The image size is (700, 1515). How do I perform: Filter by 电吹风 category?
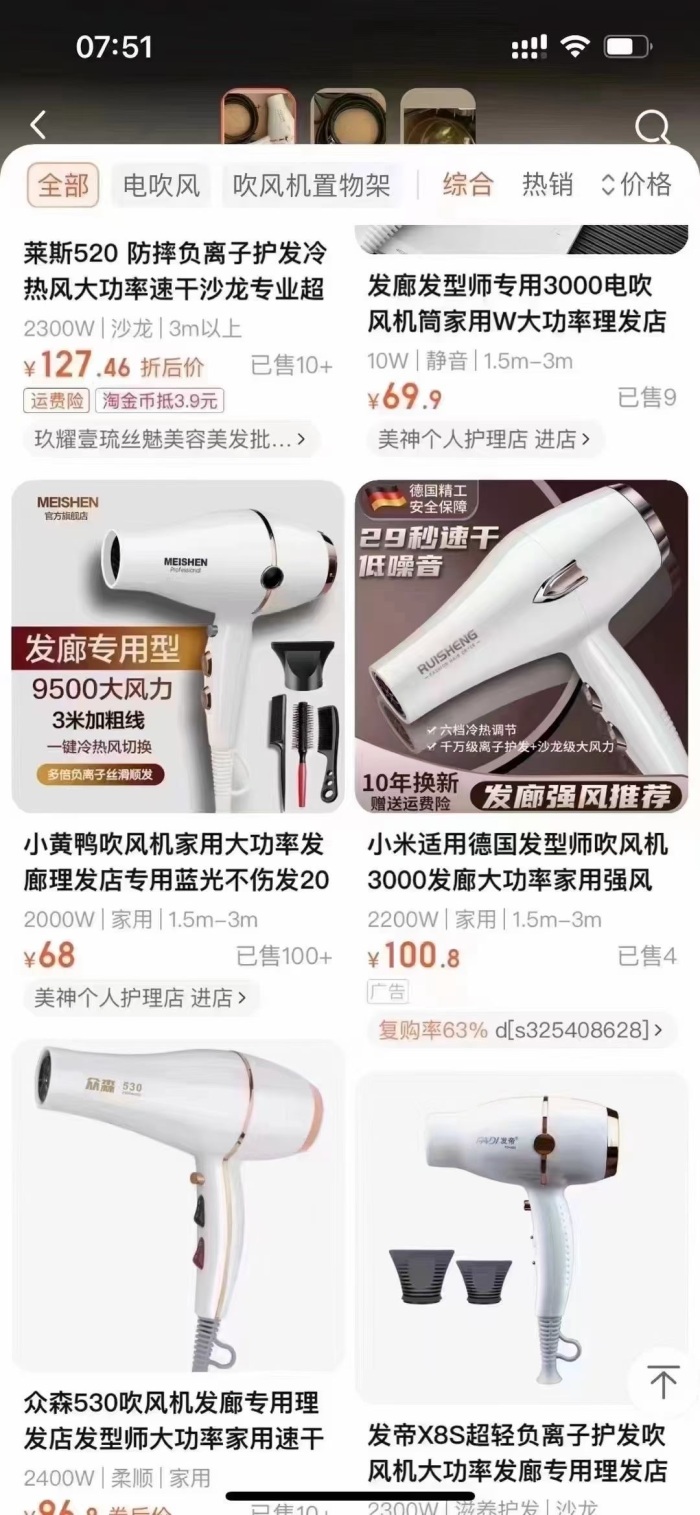(x=161, y=185)
